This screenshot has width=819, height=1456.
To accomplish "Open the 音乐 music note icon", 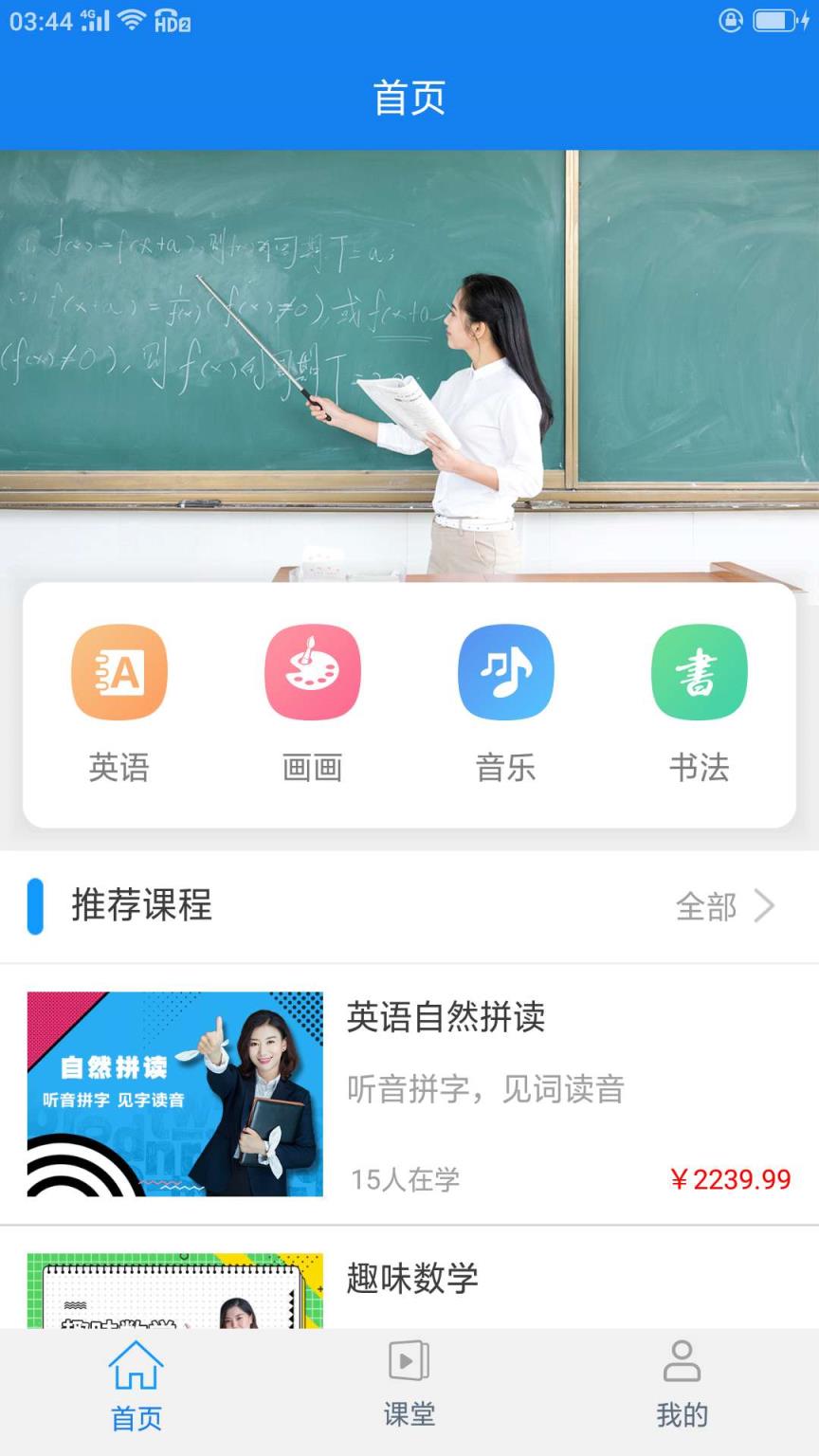I will [x=506, y=670].
